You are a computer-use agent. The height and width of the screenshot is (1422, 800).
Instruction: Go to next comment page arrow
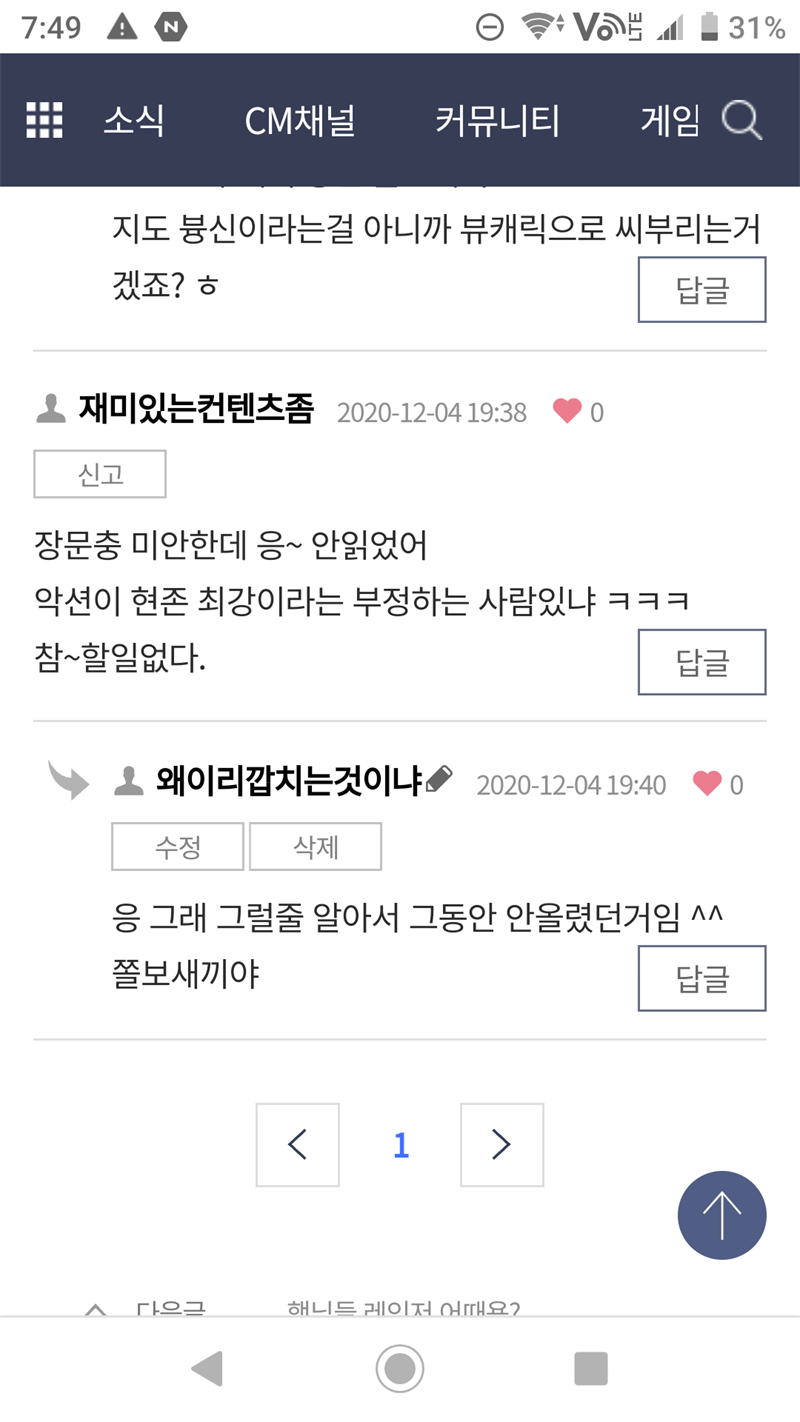pyautogui.click(x=502, y=1145)
